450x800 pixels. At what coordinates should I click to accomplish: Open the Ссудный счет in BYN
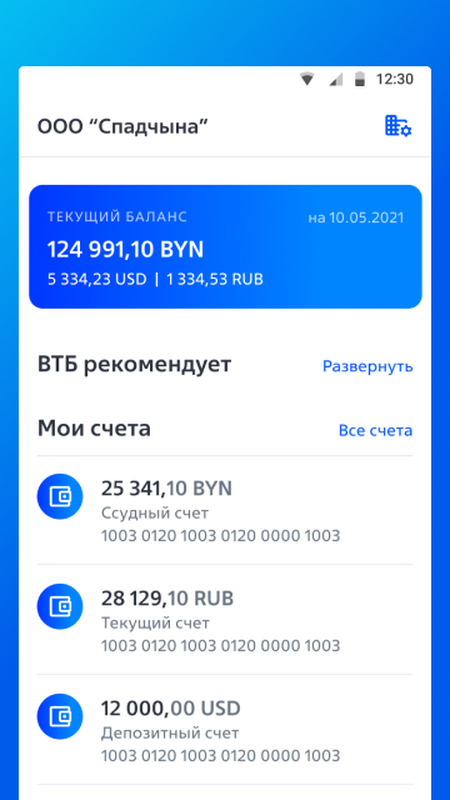225,510
